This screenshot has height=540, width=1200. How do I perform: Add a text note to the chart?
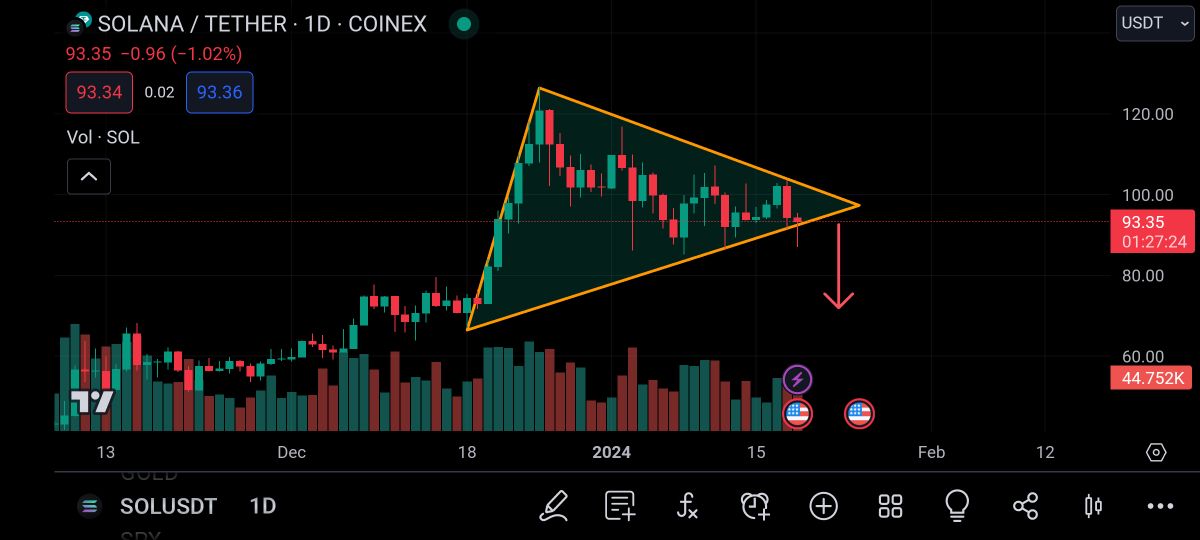620,505
